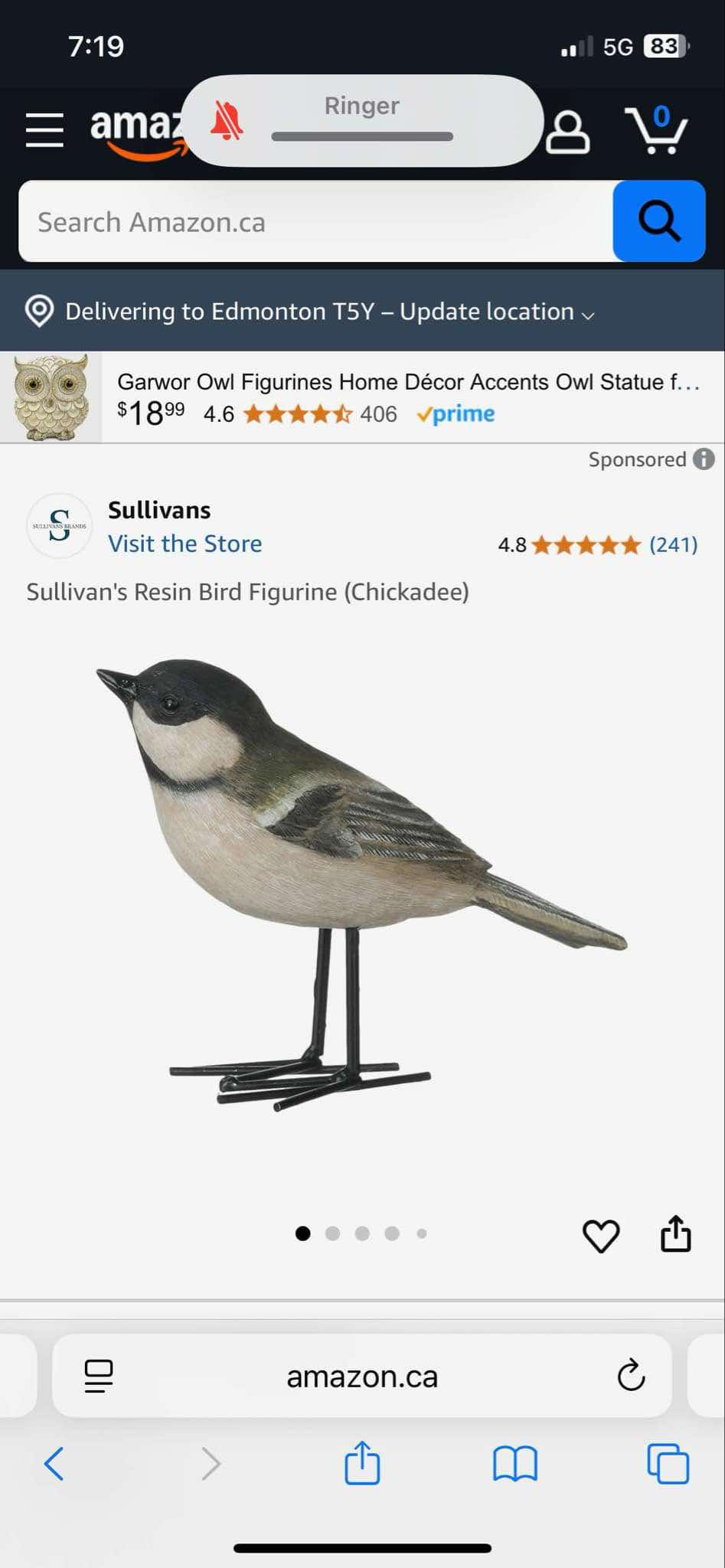This screenshot has width=725, height=1568.
Task: Open the shopping cart
Action: coord(656,130)
